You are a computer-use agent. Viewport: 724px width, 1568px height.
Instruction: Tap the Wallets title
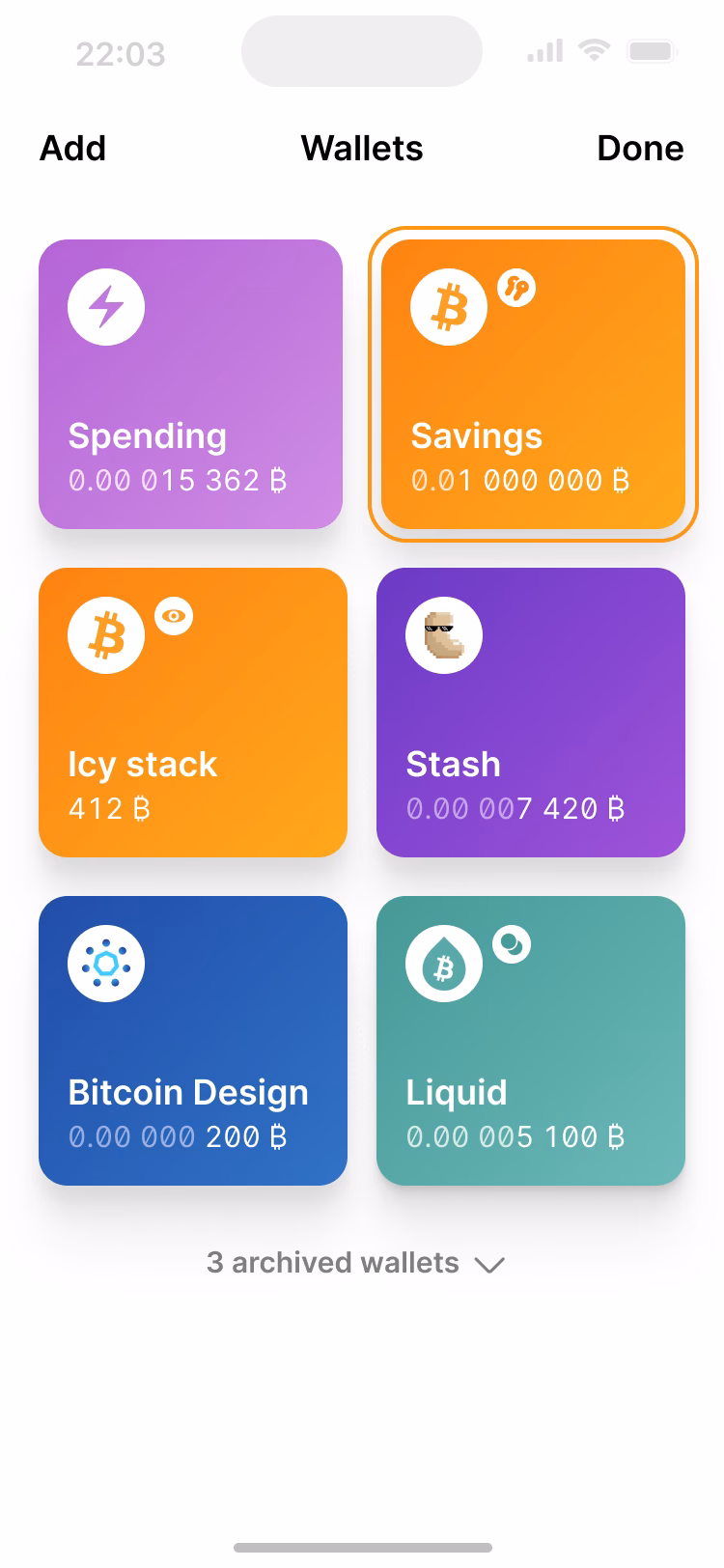coord(361,148)
